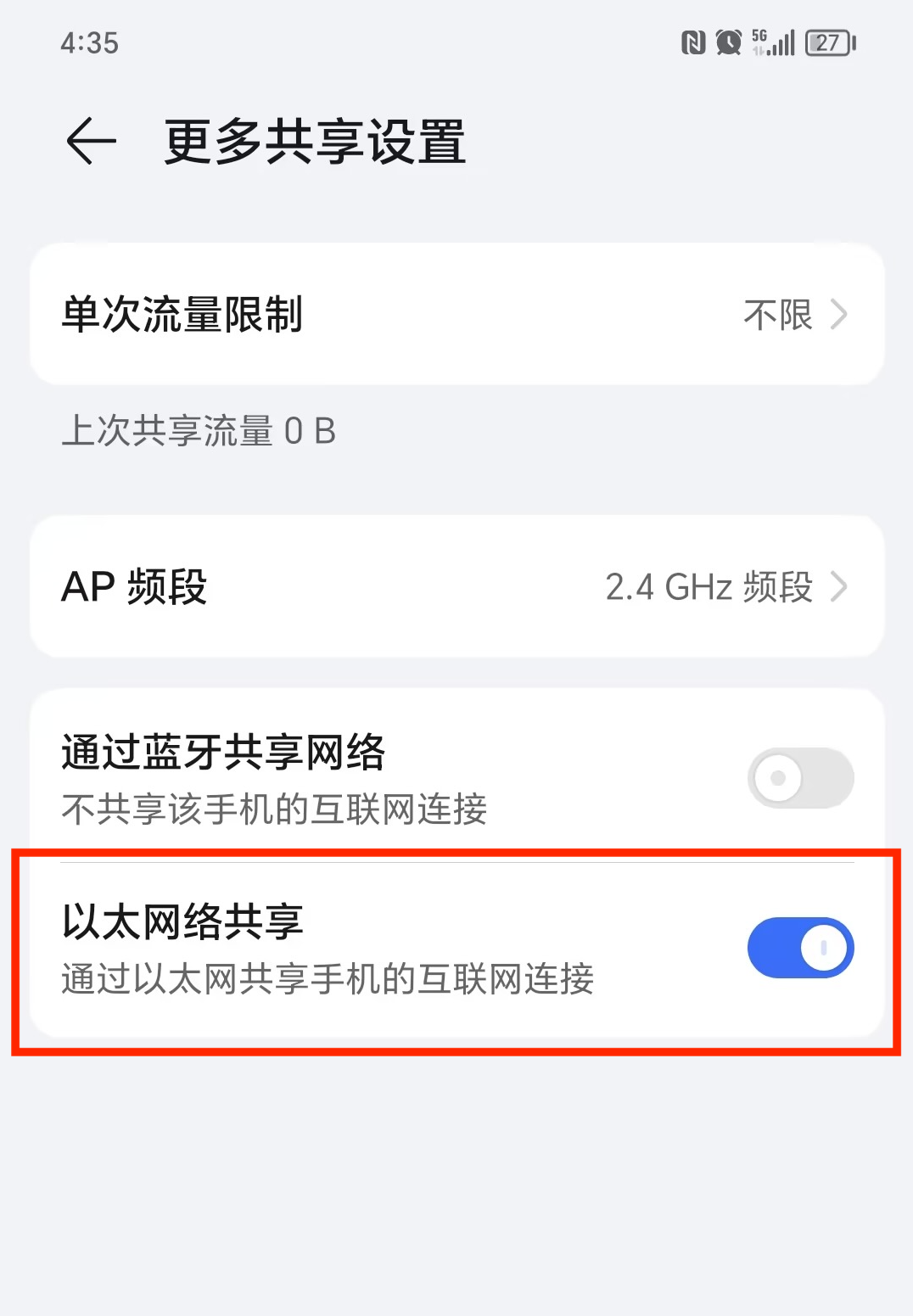Image resolution: width=913 pixels, height=1316 pixels.
Task: Open 单次流量限制 setting
Action: click(x=456, y=314)
